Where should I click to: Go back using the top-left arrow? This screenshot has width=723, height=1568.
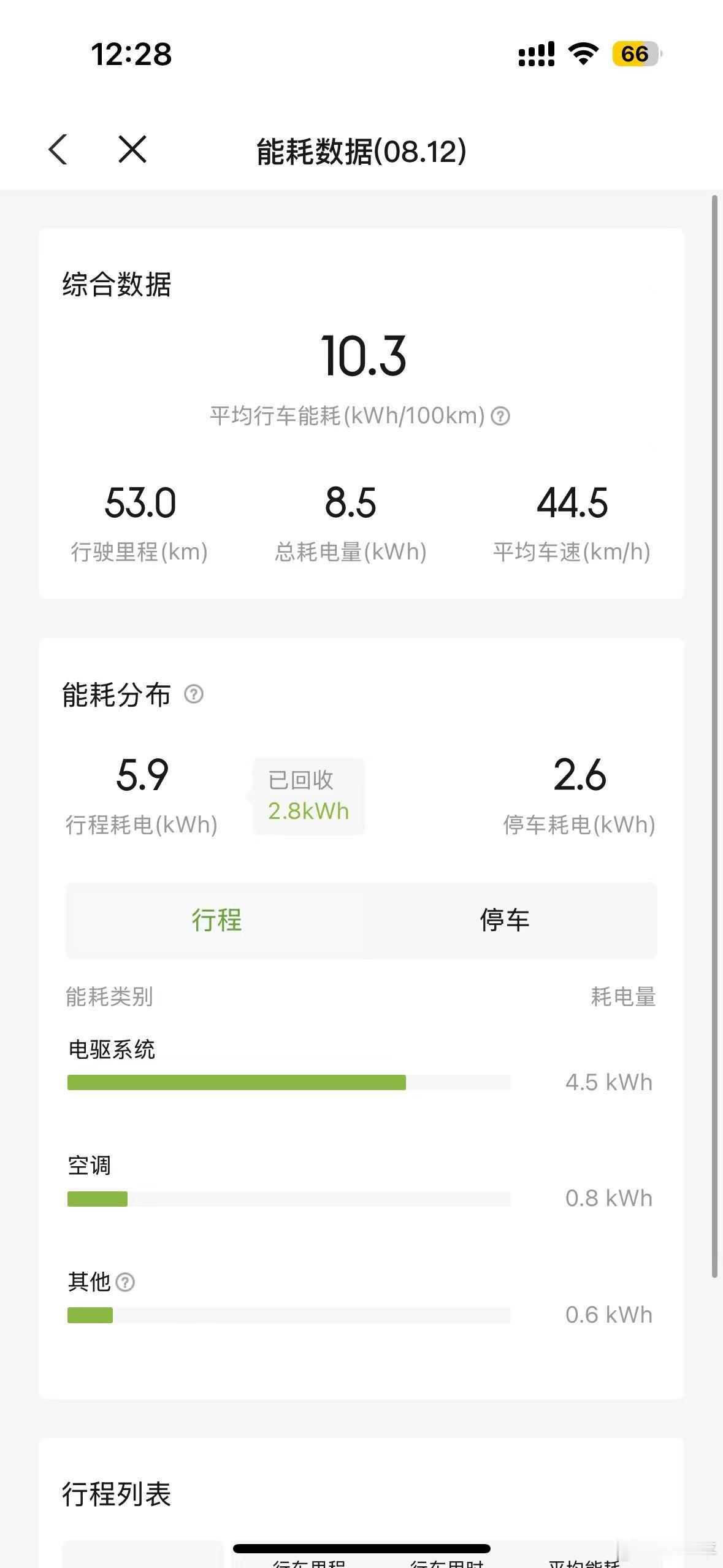[58, 150]
